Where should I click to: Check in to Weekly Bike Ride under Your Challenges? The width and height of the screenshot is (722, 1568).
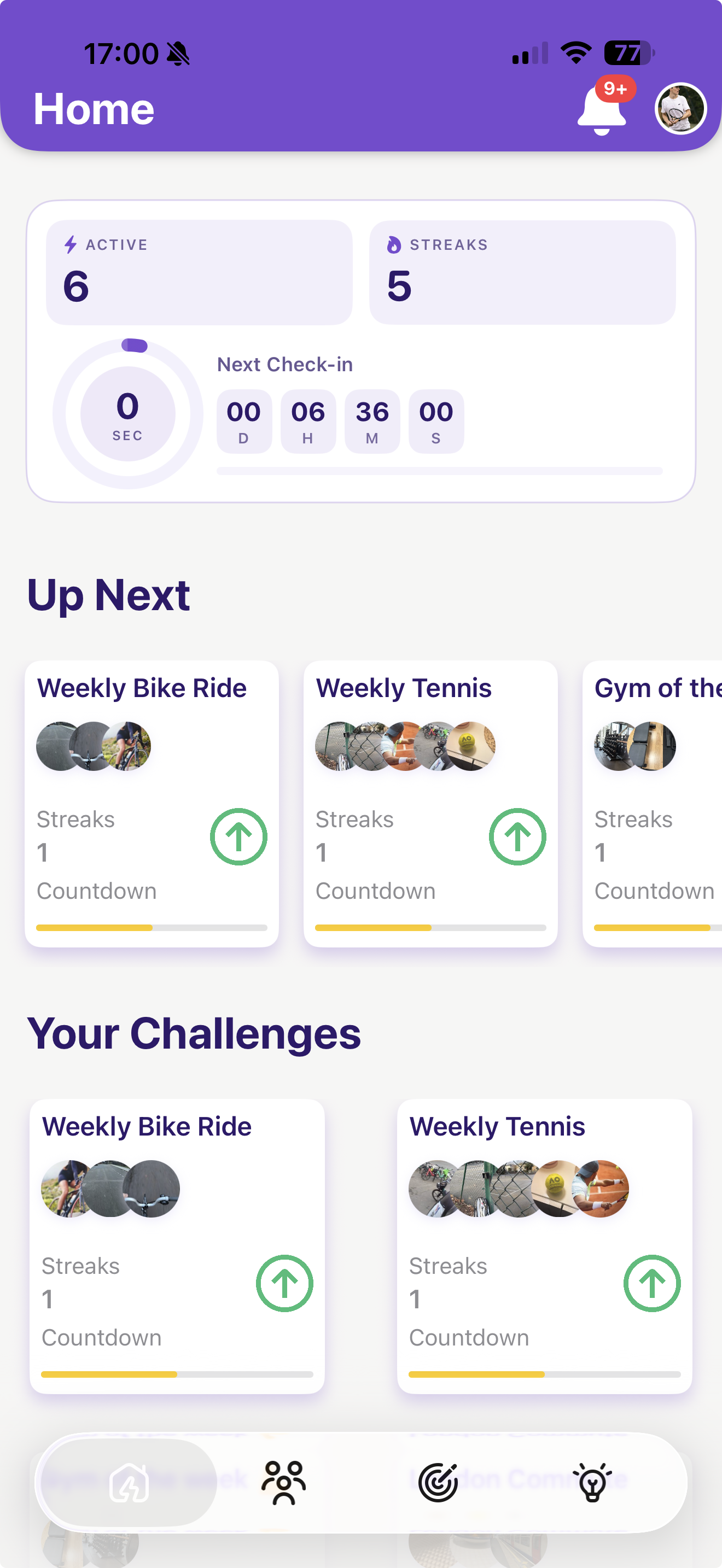pyautogui.click(x=284, y=1283)
